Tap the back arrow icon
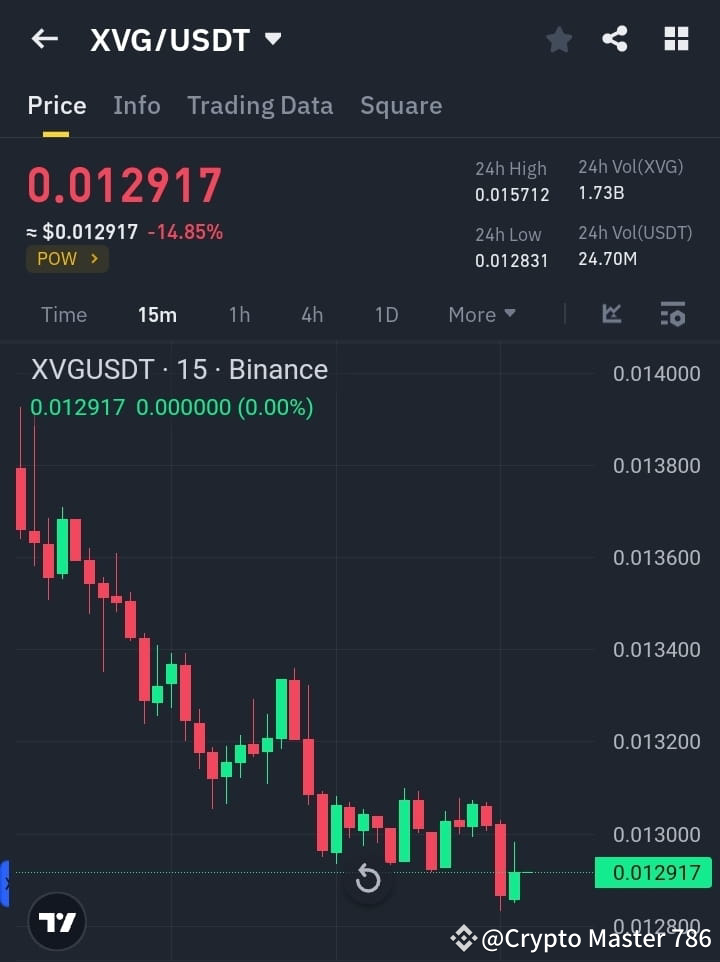This screenshot has width=720, height=962. (x=44, y=38)
